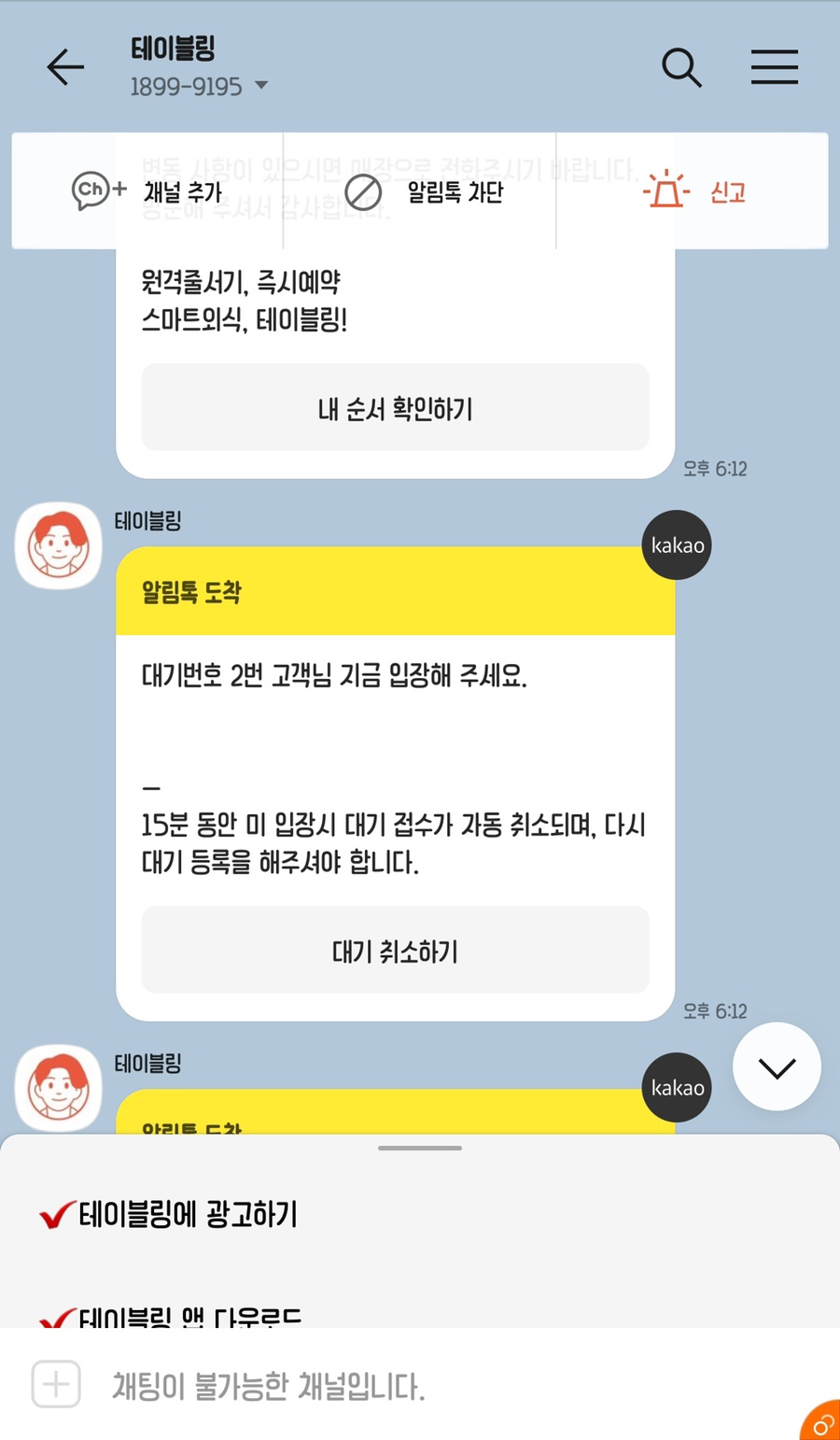
Task: Open the 테이블링 profile avatar
Action: pos(58,544)
